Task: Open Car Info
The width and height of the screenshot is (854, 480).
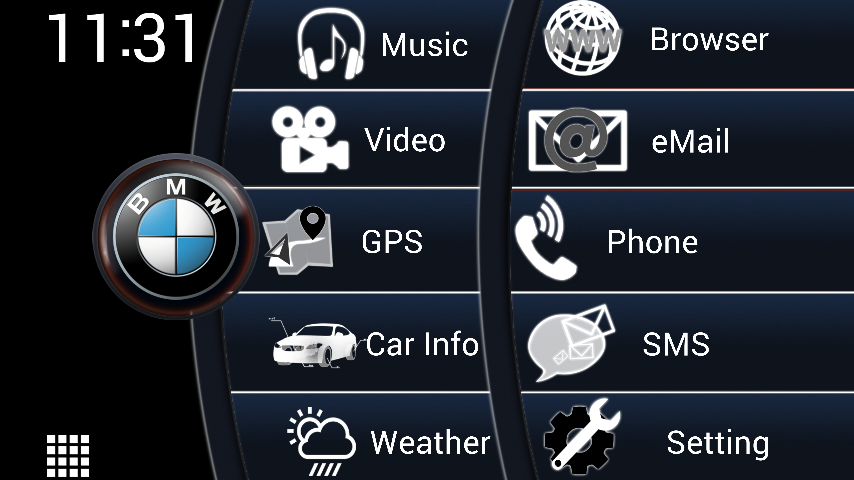Action: 375,344
